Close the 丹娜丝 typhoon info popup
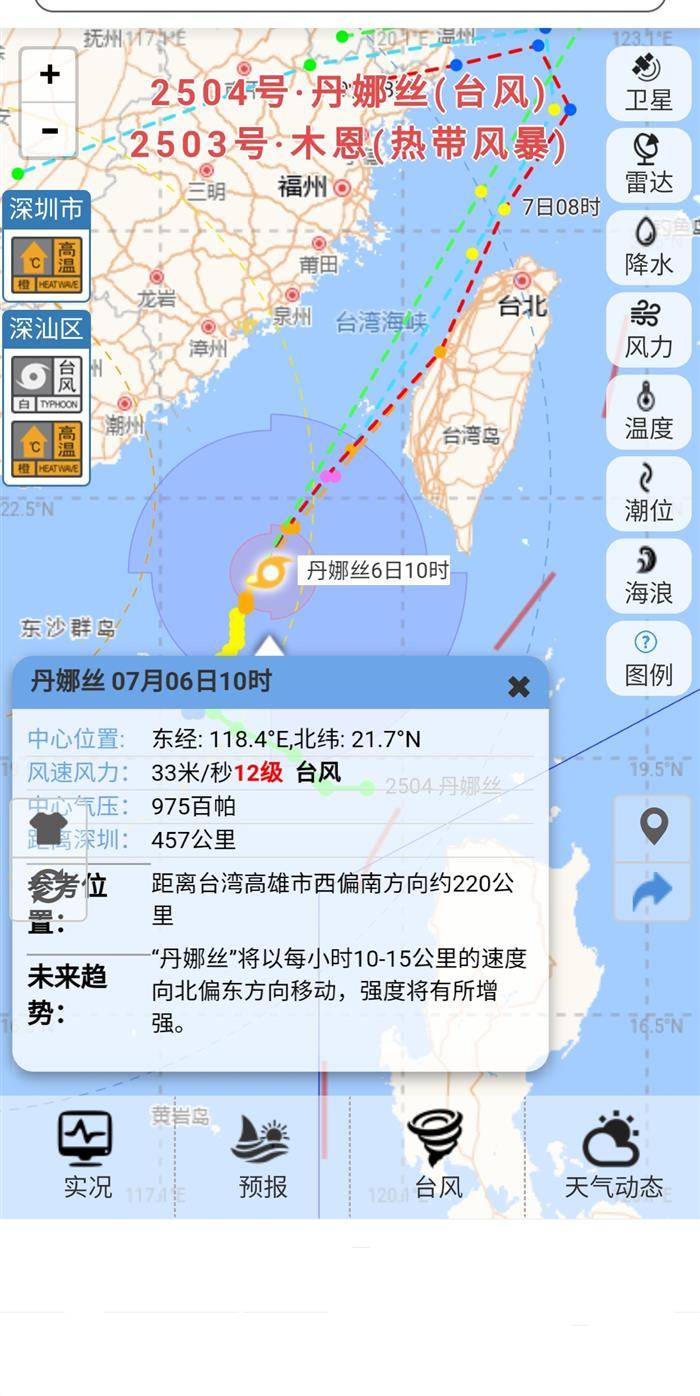700x1396 pixels. [x=518, y=686]
